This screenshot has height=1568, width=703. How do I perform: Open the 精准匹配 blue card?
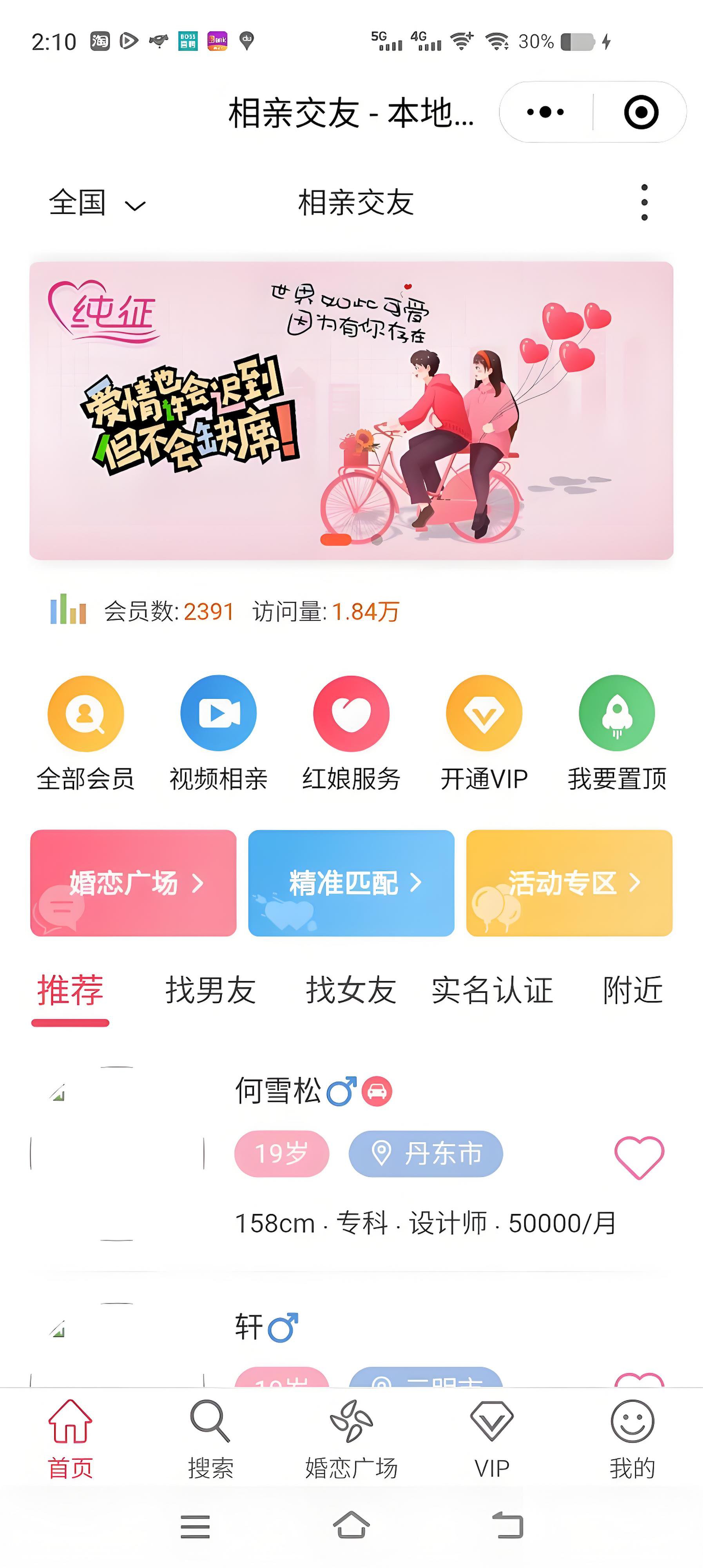[351, 883]
